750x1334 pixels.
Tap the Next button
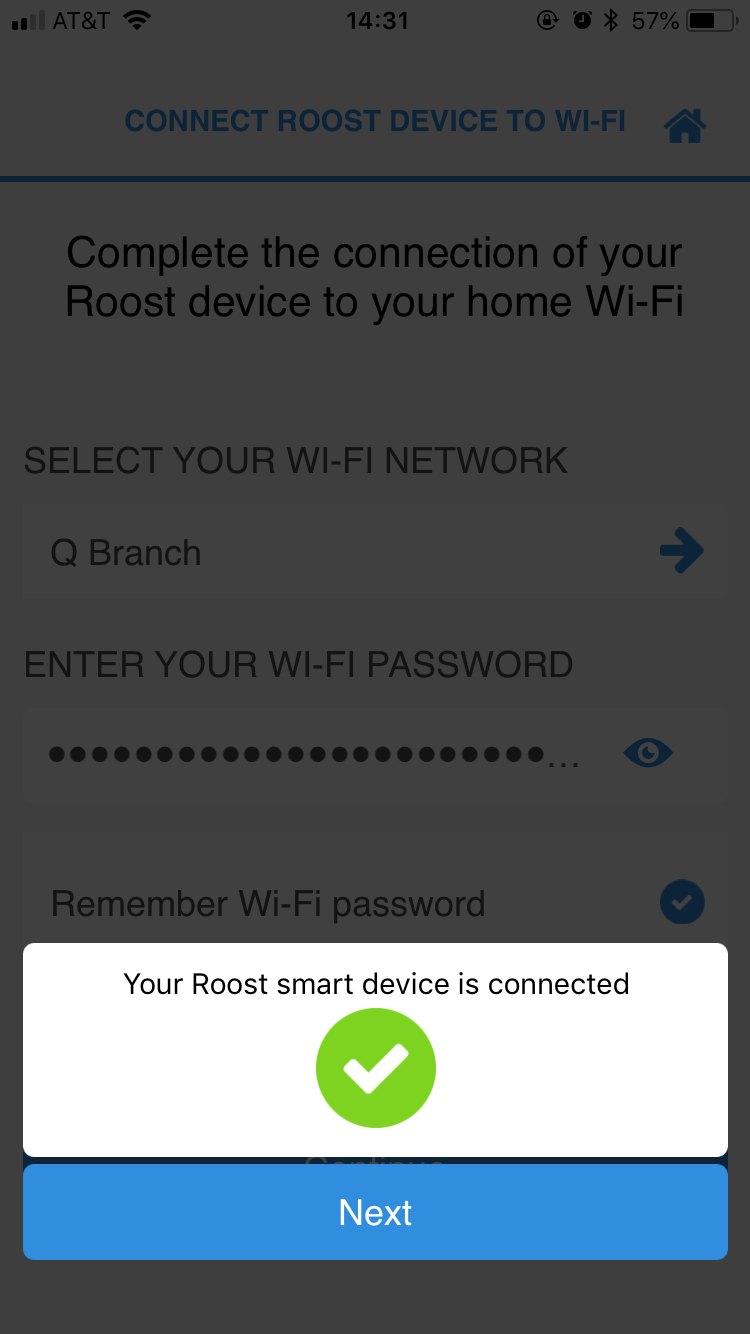pos(375,1212)
